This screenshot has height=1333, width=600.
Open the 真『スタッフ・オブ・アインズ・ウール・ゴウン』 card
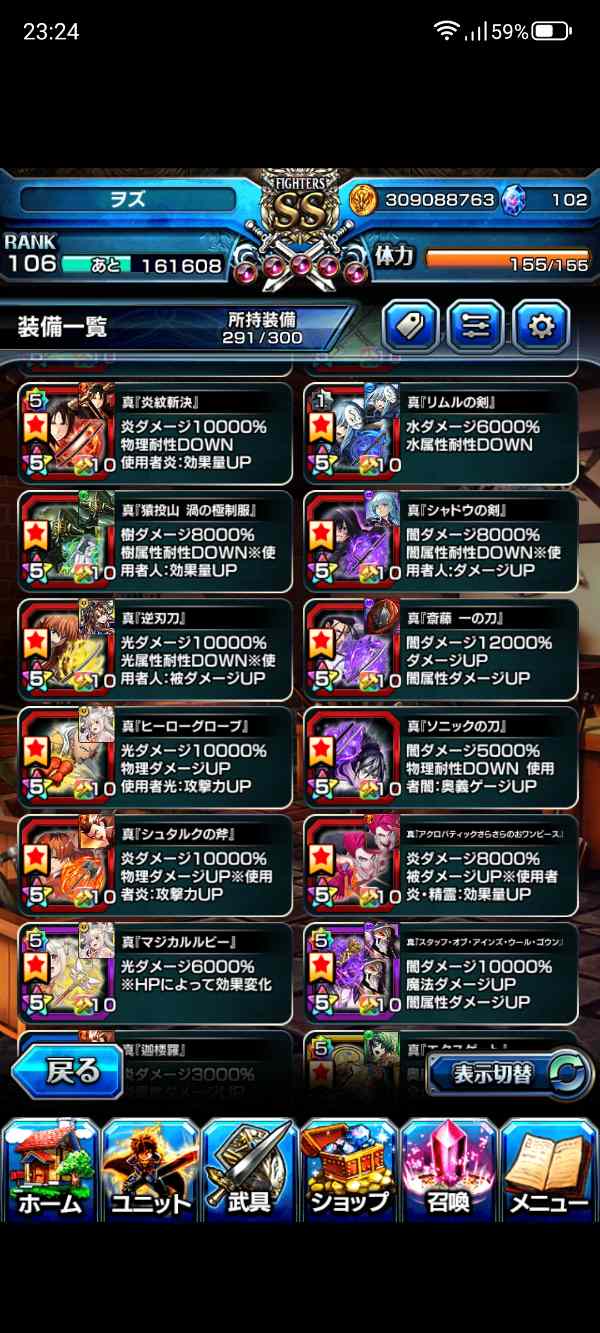point(441,974)
